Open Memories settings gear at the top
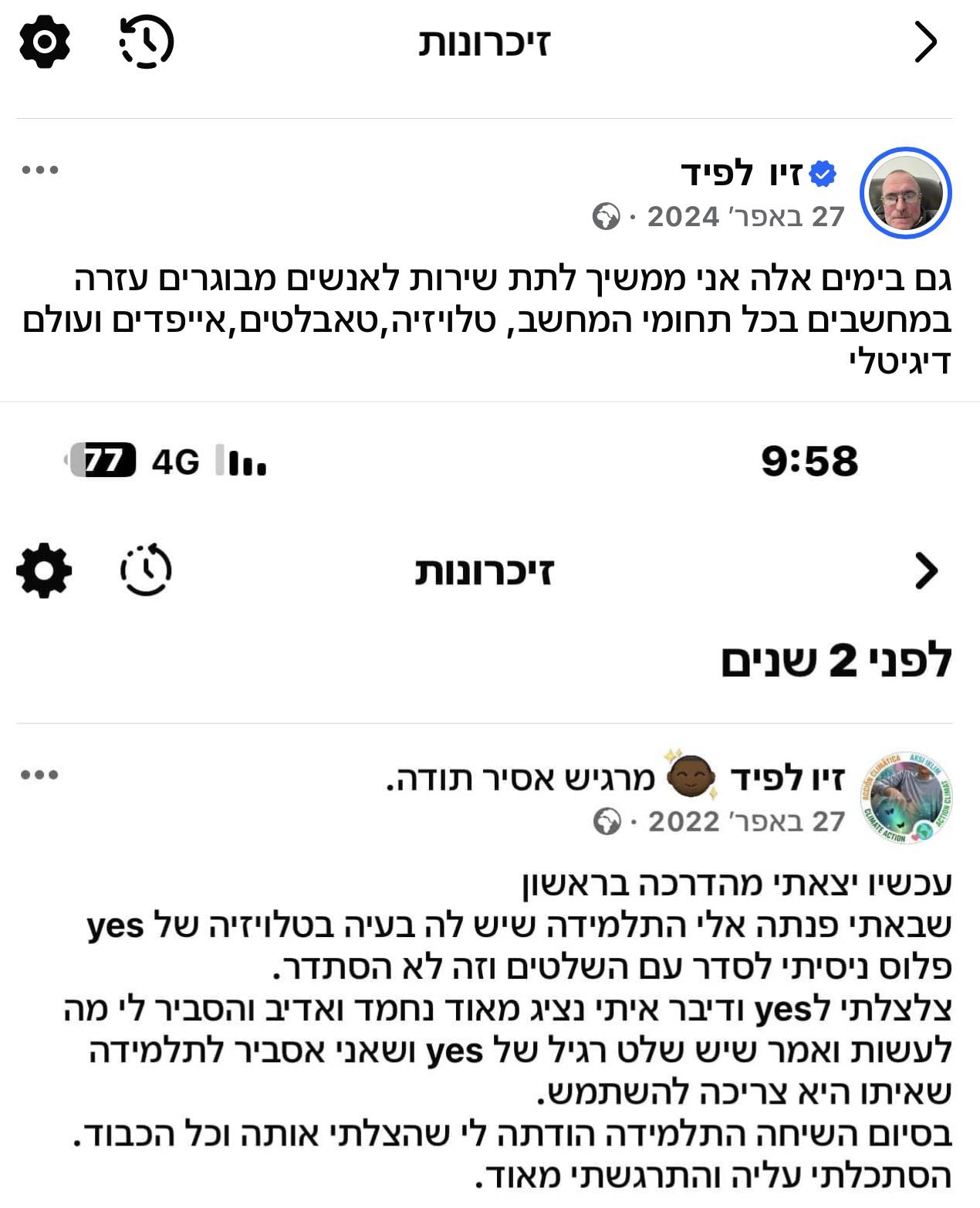The height and width of the screenshot is (1208, 980). tap(44, 41)
